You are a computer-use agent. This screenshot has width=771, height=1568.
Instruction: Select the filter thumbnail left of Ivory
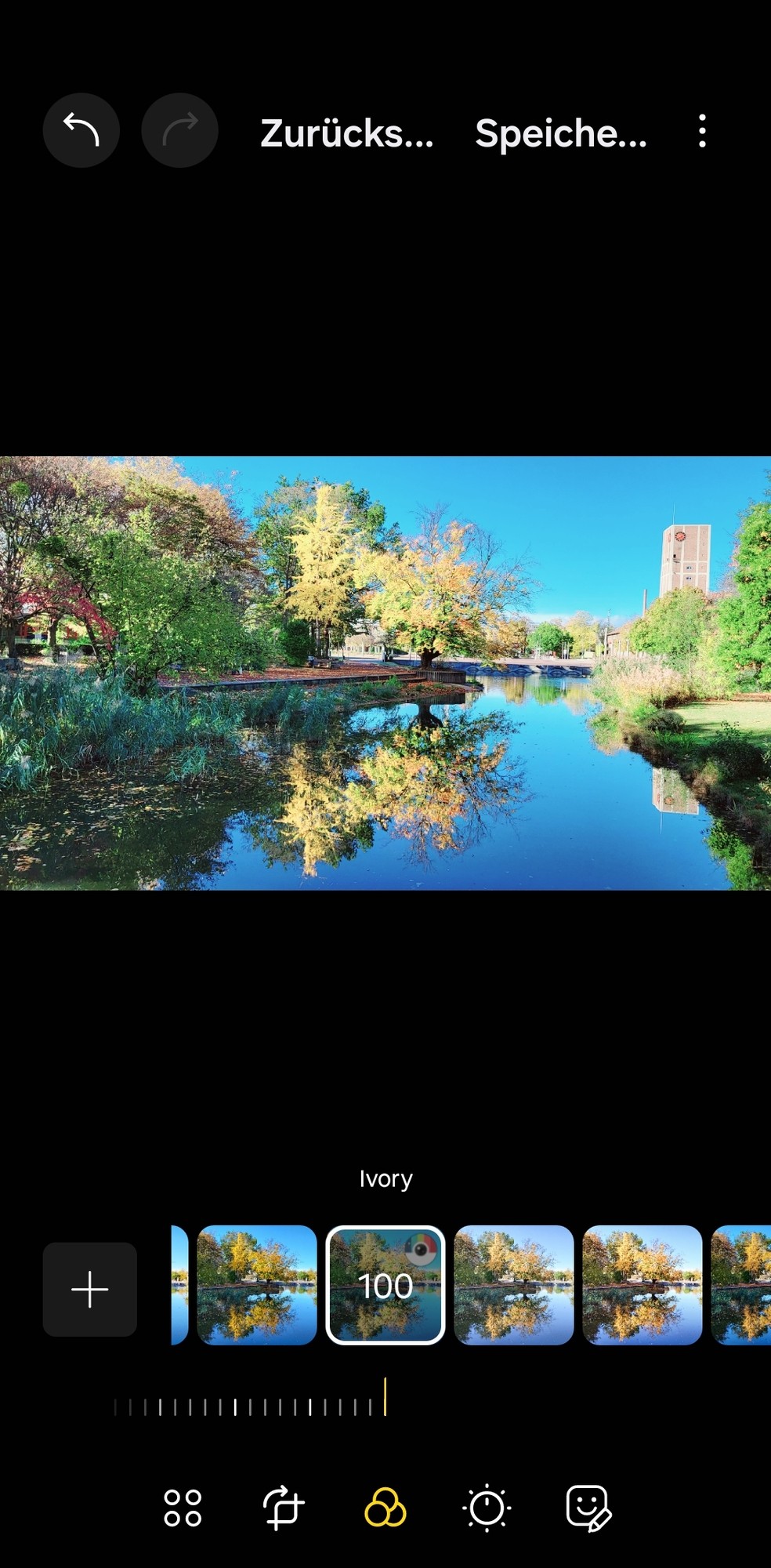257,1285
